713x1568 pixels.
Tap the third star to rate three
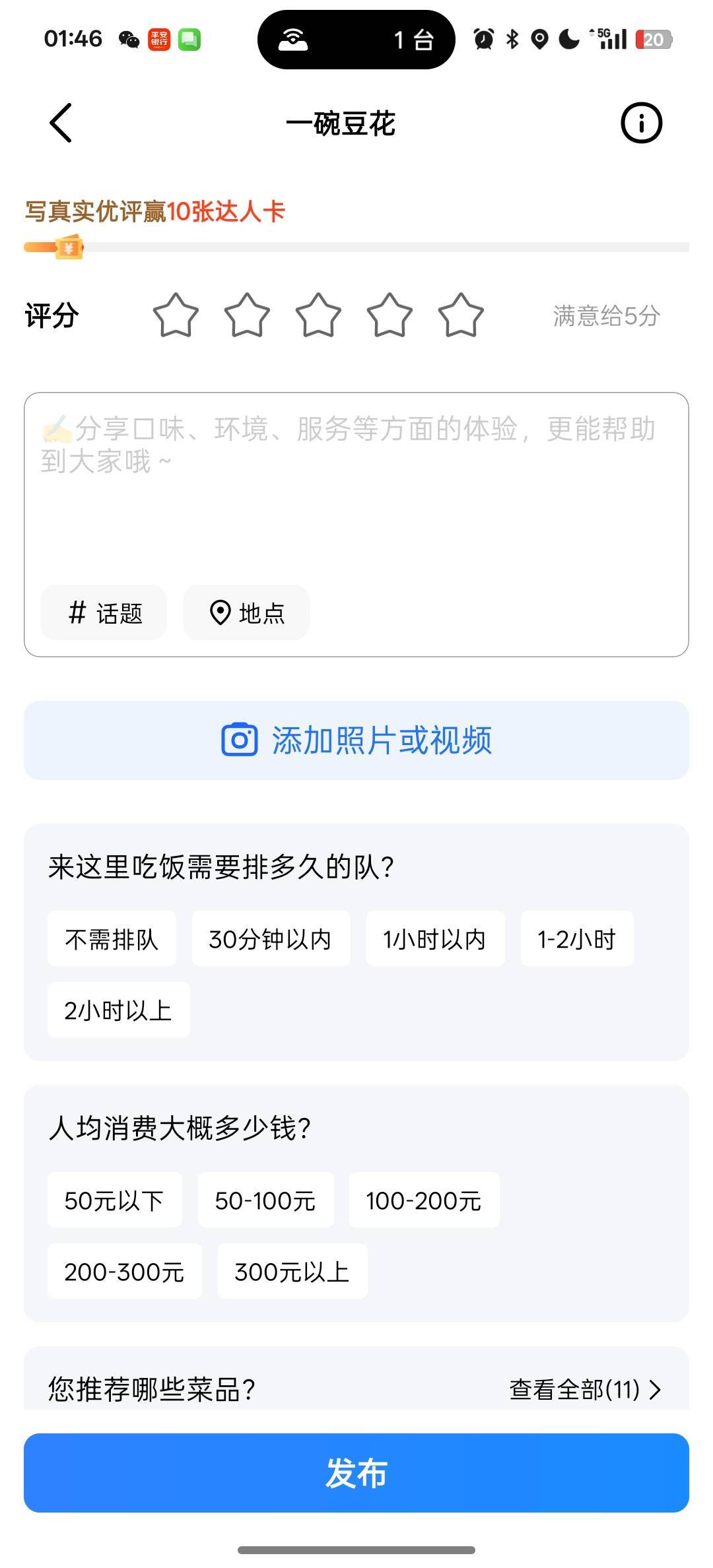(x=318, y=315)
